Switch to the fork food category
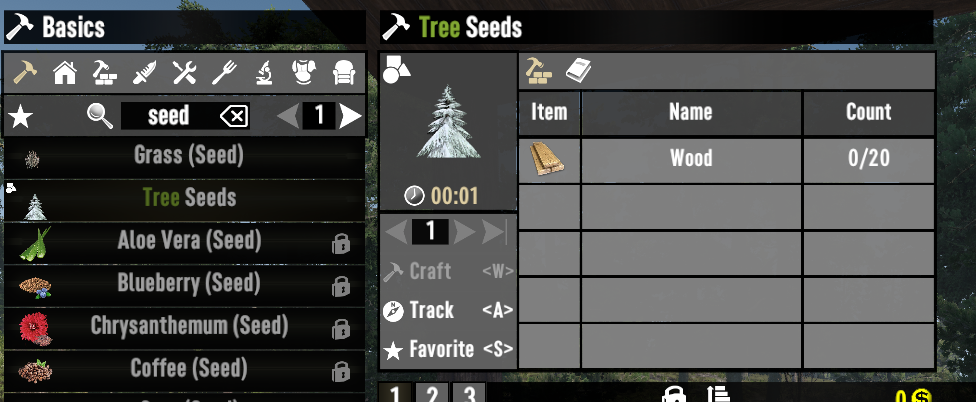 point(222,72)
